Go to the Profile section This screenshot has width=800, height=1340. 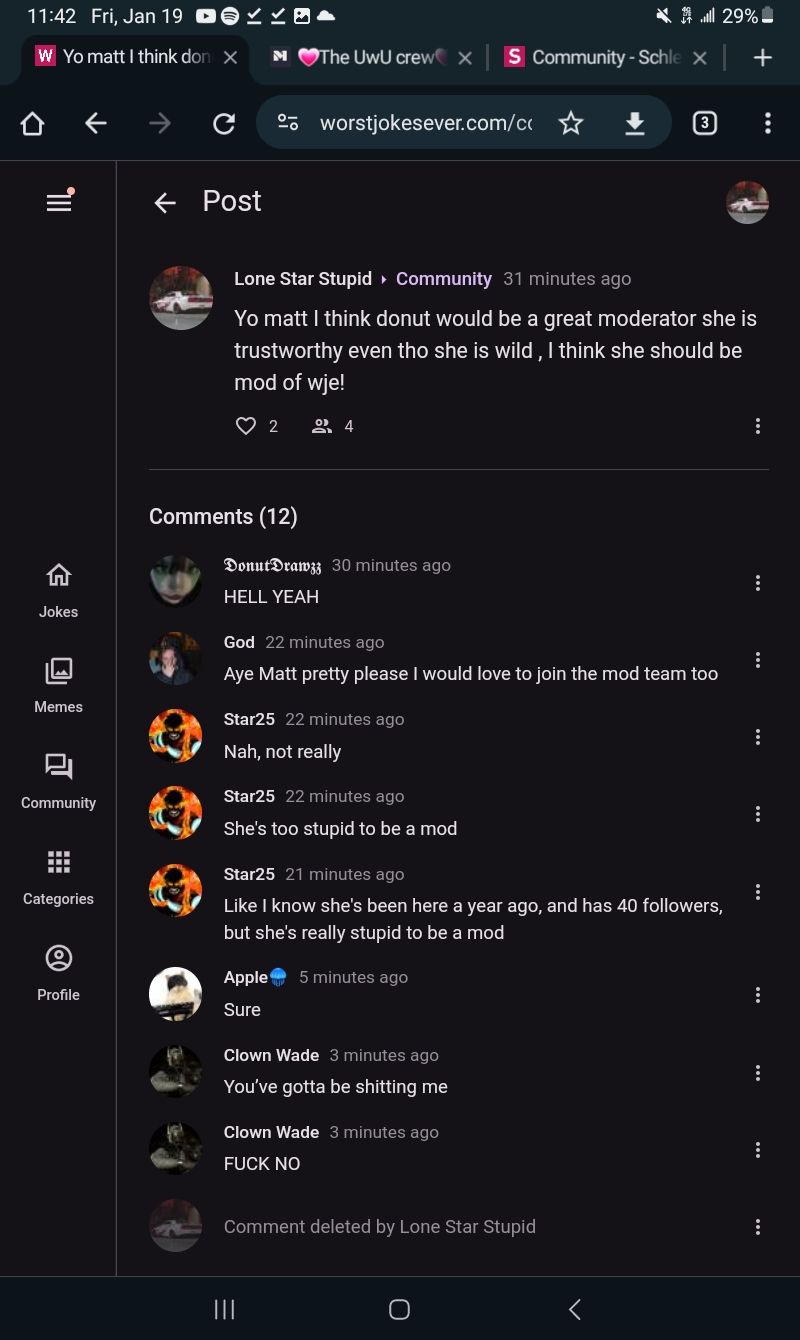click(59, 972)
